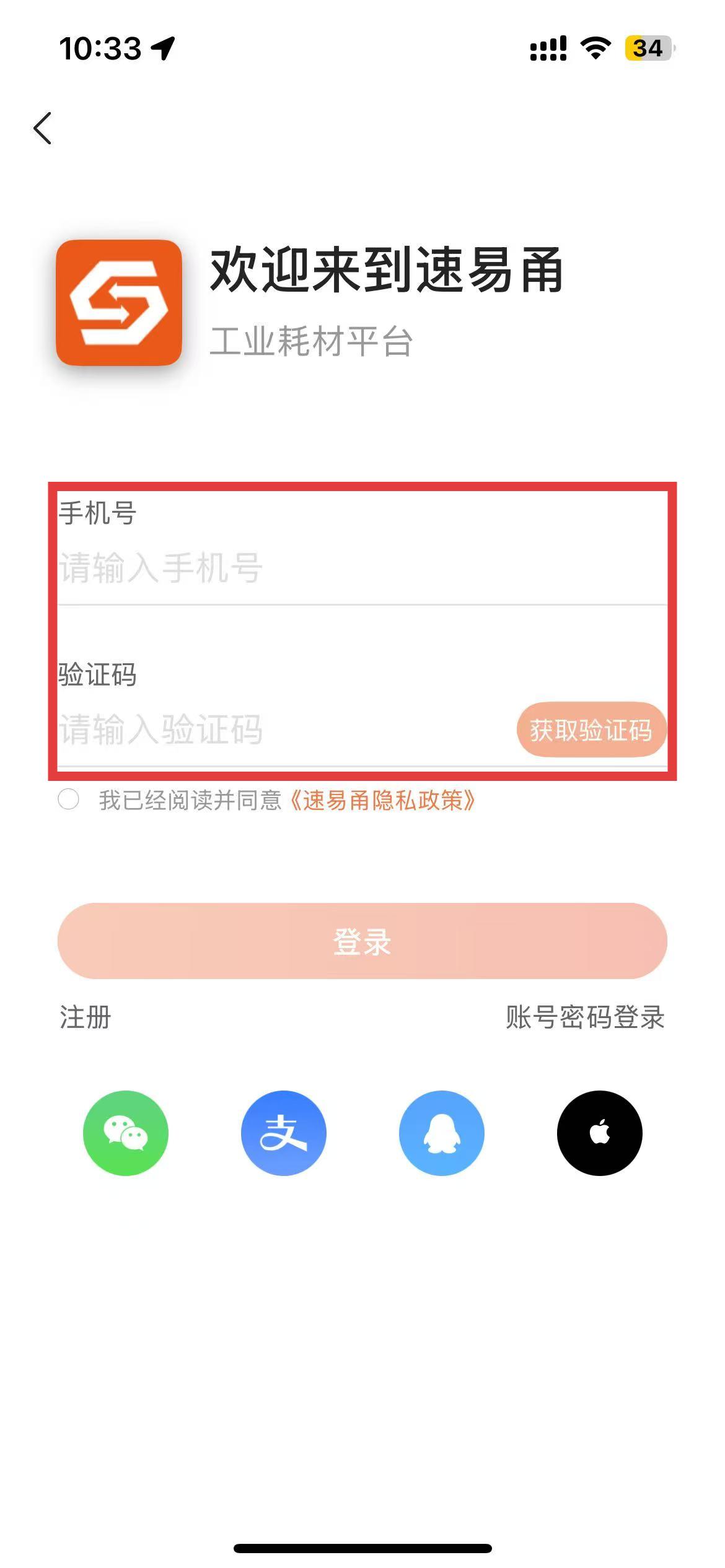
Task: Tap the 登录 login button
Action: click(x=362, y=941)
